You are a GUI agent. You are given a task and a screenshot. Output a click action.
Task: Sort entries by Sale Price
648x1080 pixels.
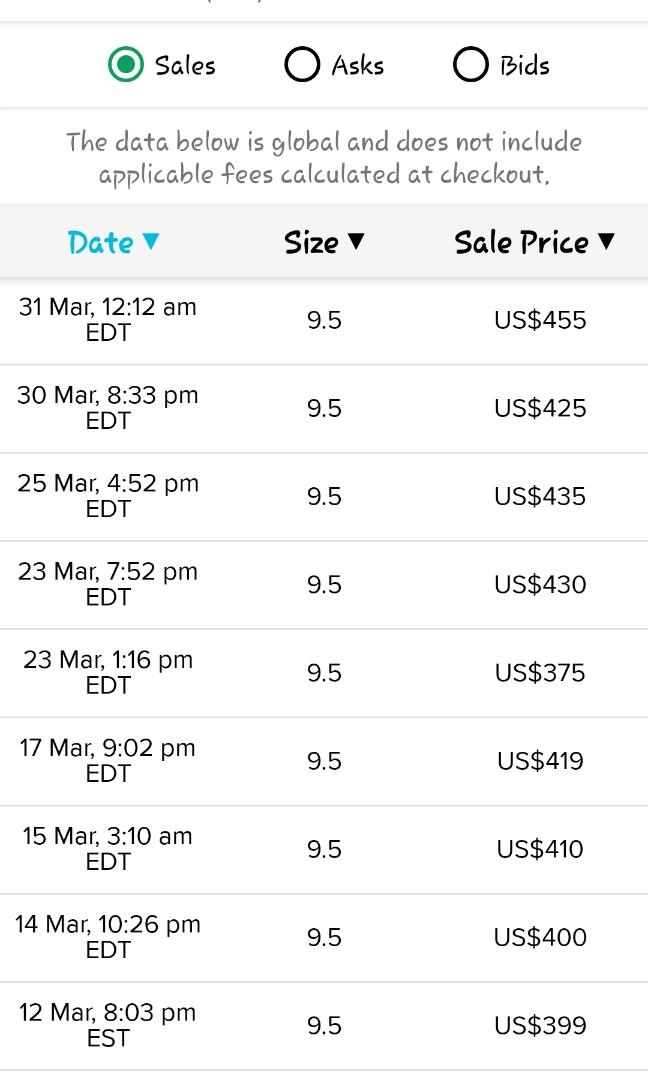(x=534, y=242)
